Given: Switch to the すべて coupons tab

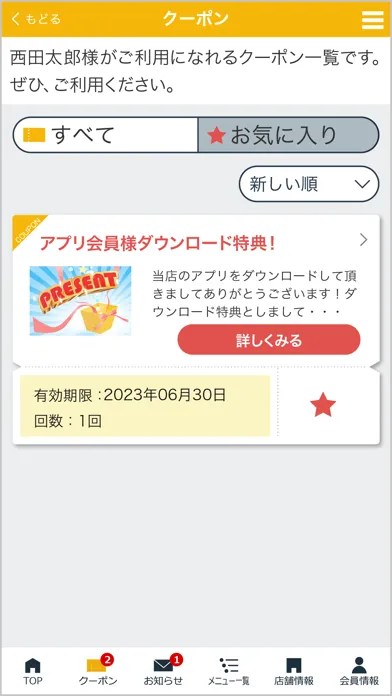Looking at the screenshot, I should (x=106, y=135).
